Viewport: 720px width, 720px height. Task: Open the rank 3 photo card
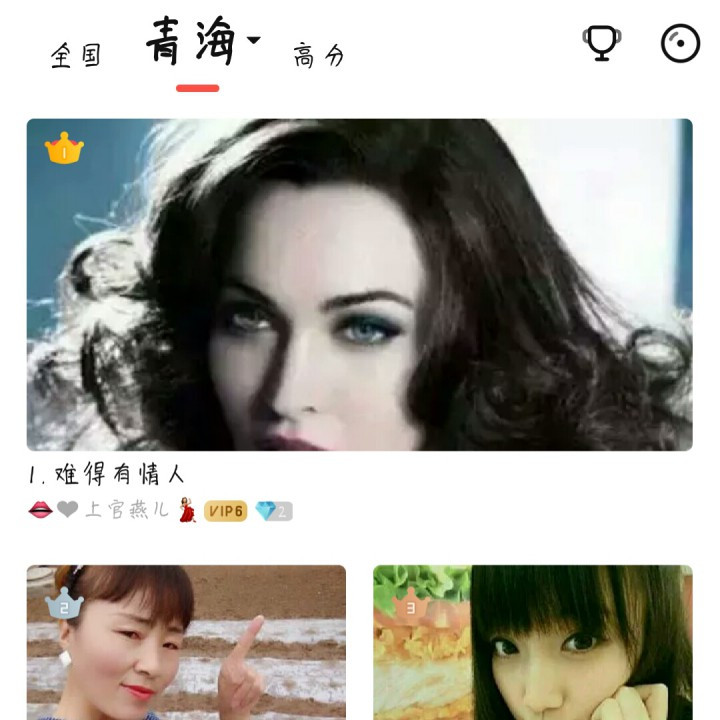tap(532, 642)
